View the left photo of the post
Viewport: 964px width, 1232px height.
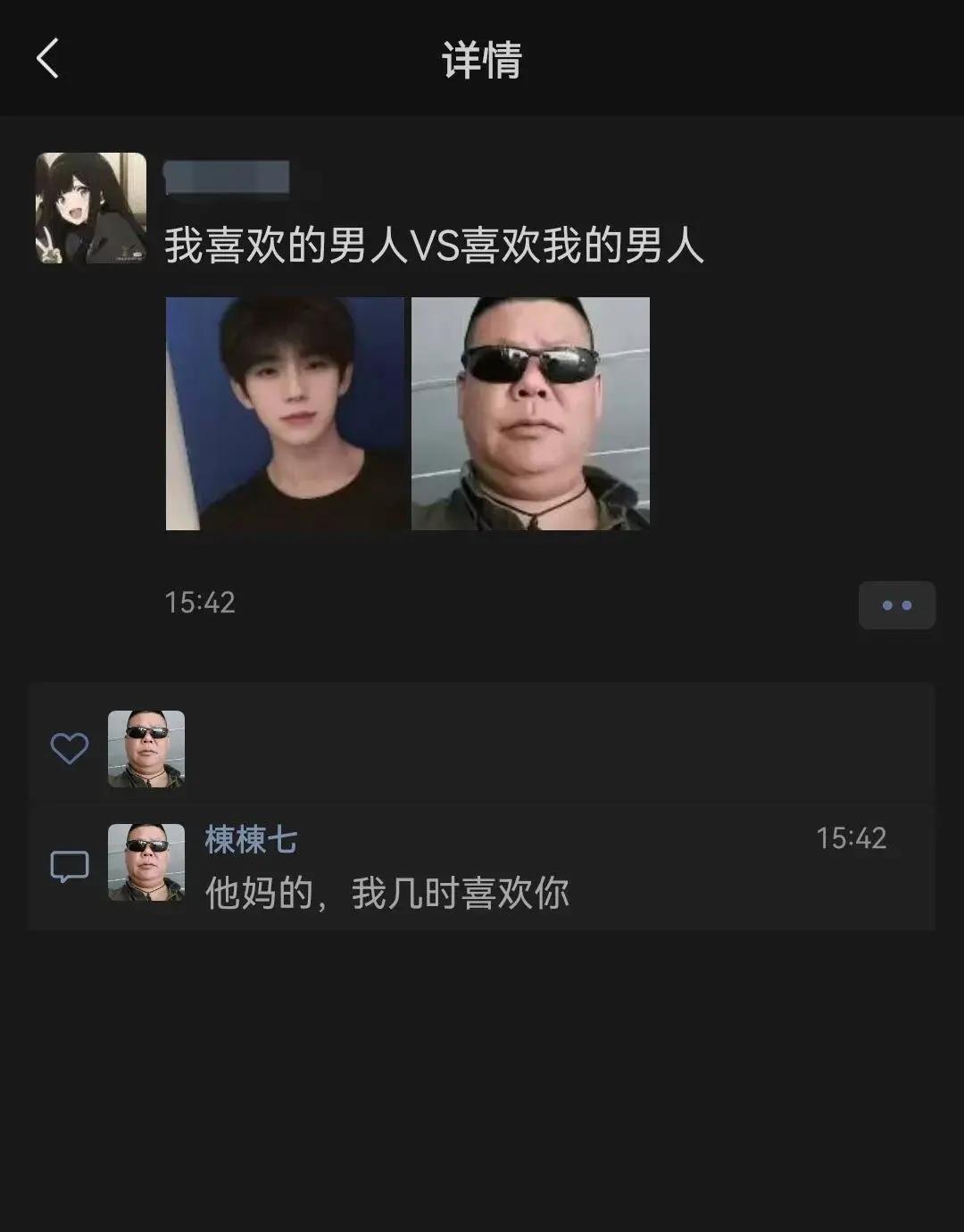(285, 413)
